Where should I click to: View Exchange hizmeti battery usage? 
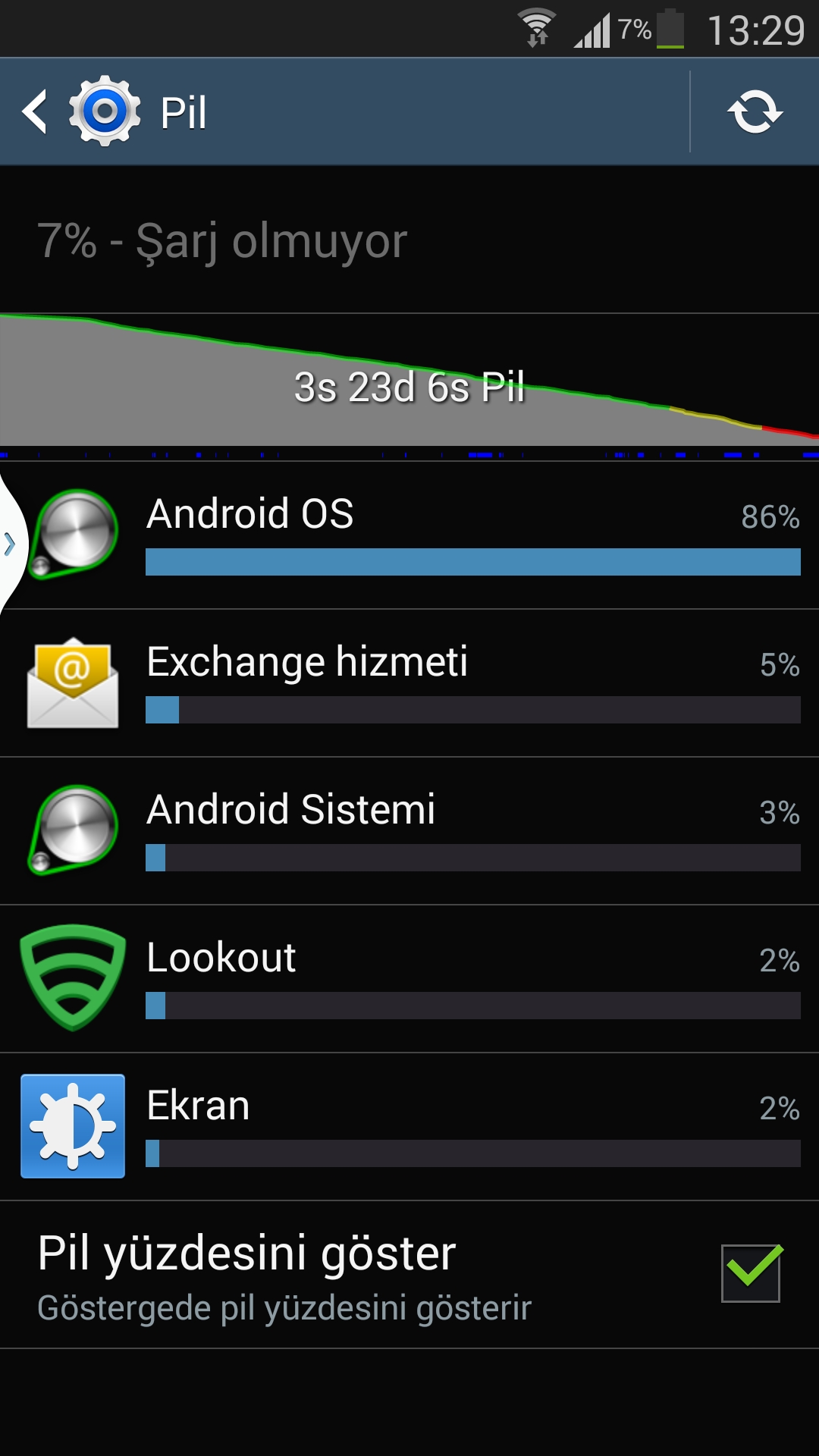coord(409,683)
